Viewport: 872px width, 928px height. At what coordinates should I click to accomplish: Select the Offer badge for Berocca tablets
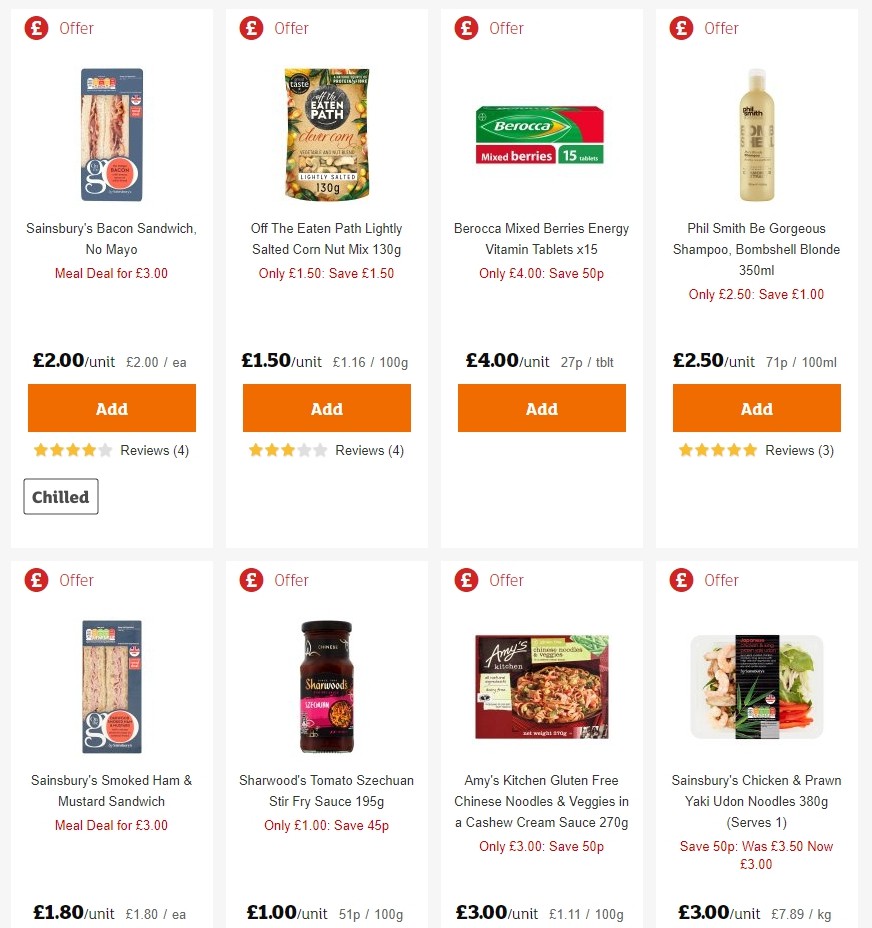pyautogui.click(x=466, y=28)
